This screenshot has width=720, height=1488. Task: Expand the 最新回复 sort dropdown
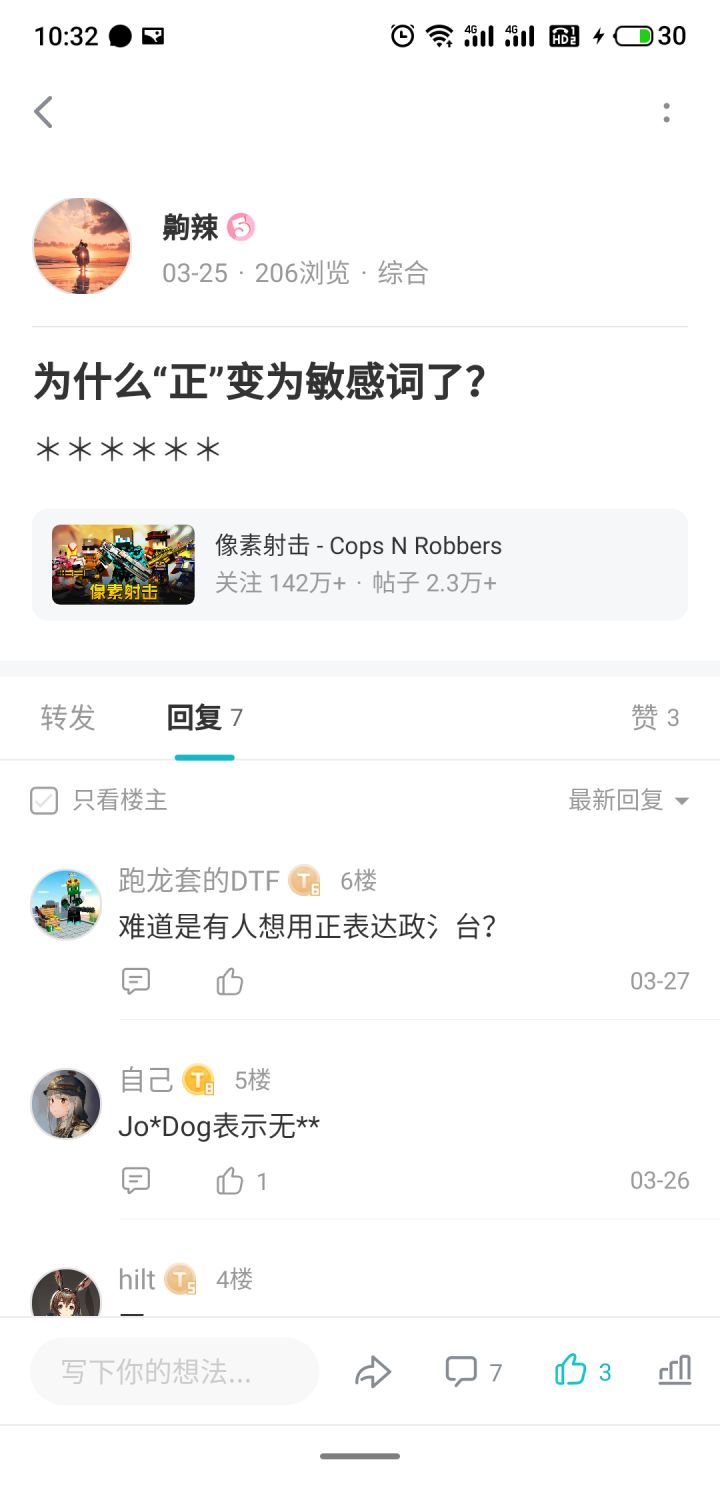[628, 800]
